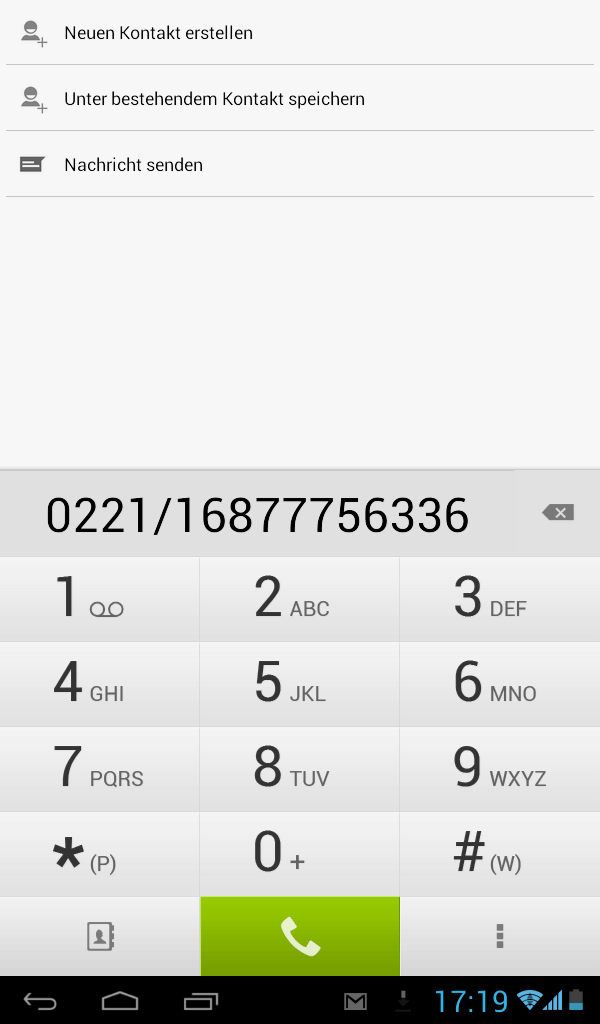Dial digit 9 WXYZ
Screen dimensions: 600x1024
tap(499, 769)
